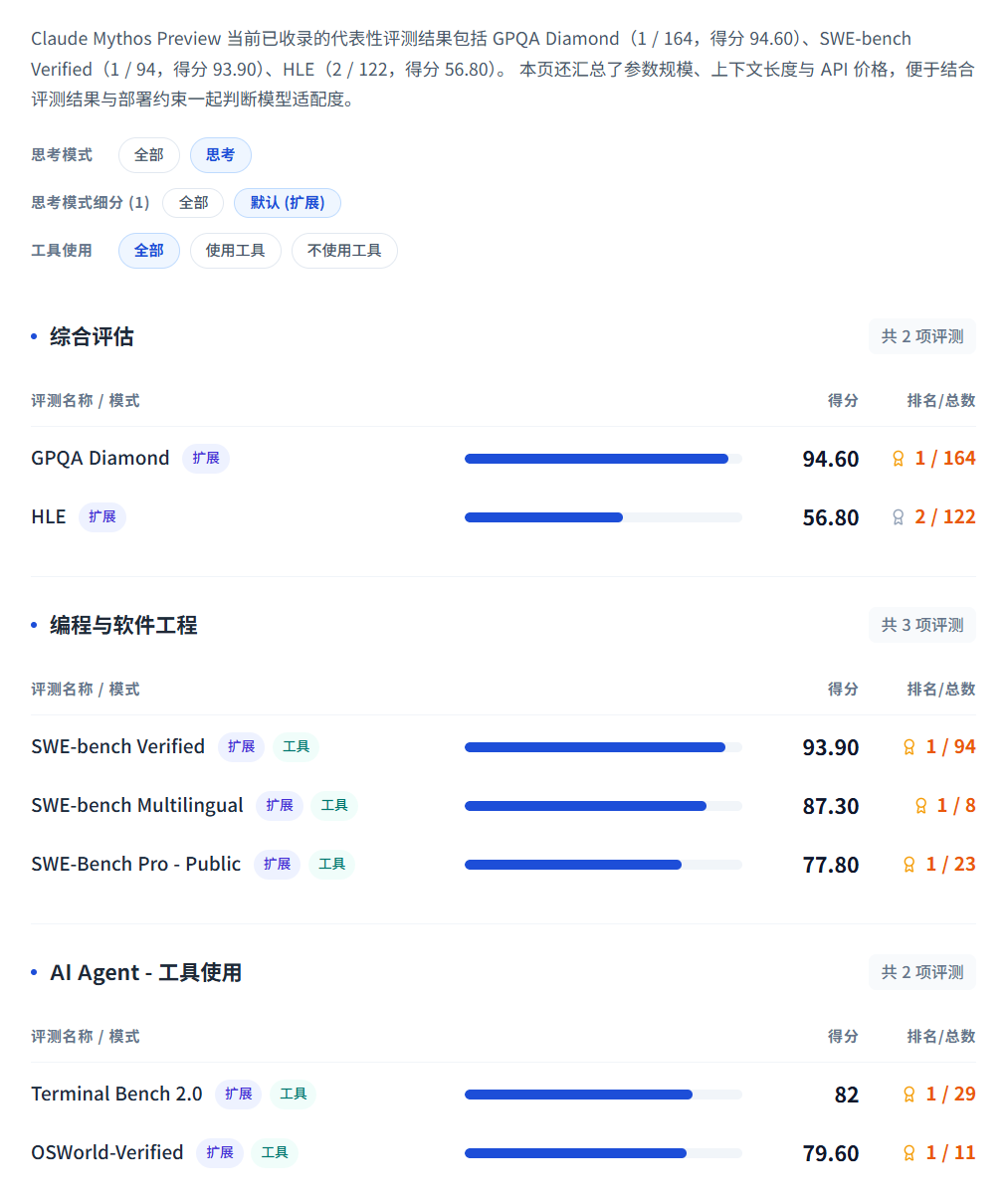The width and height of the screenshot is (1008, 1199).
Task: Filter by 不使用工具
Action: pos(343,251)
